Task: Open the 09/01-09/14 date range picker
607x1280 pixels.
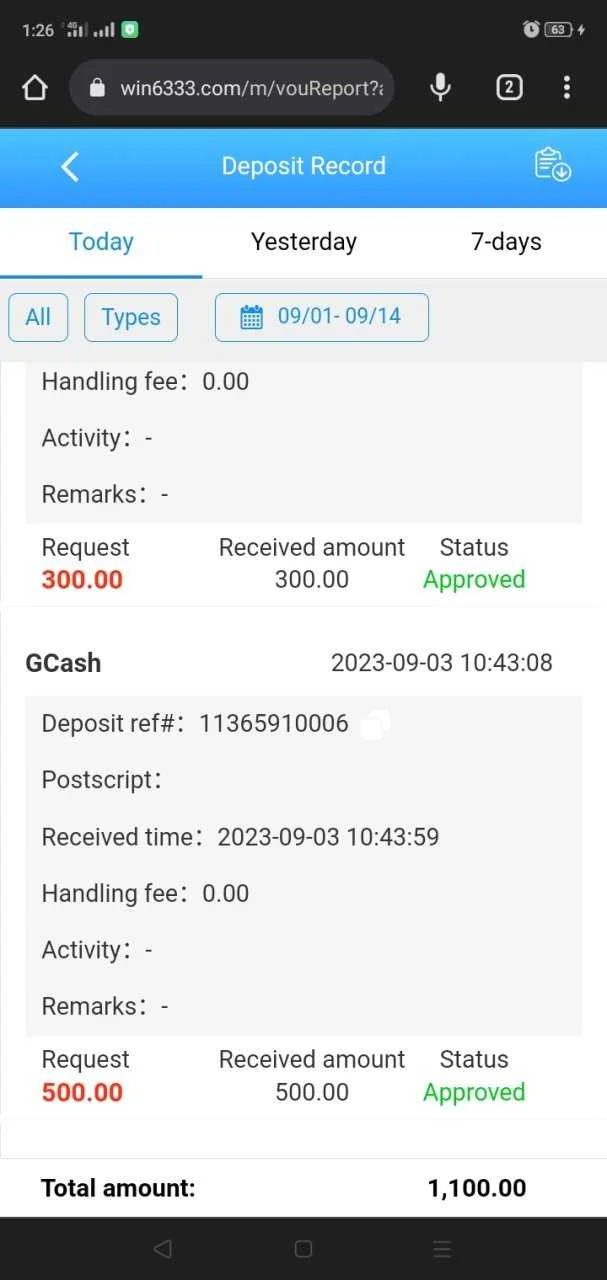Action: pos(322,317)
